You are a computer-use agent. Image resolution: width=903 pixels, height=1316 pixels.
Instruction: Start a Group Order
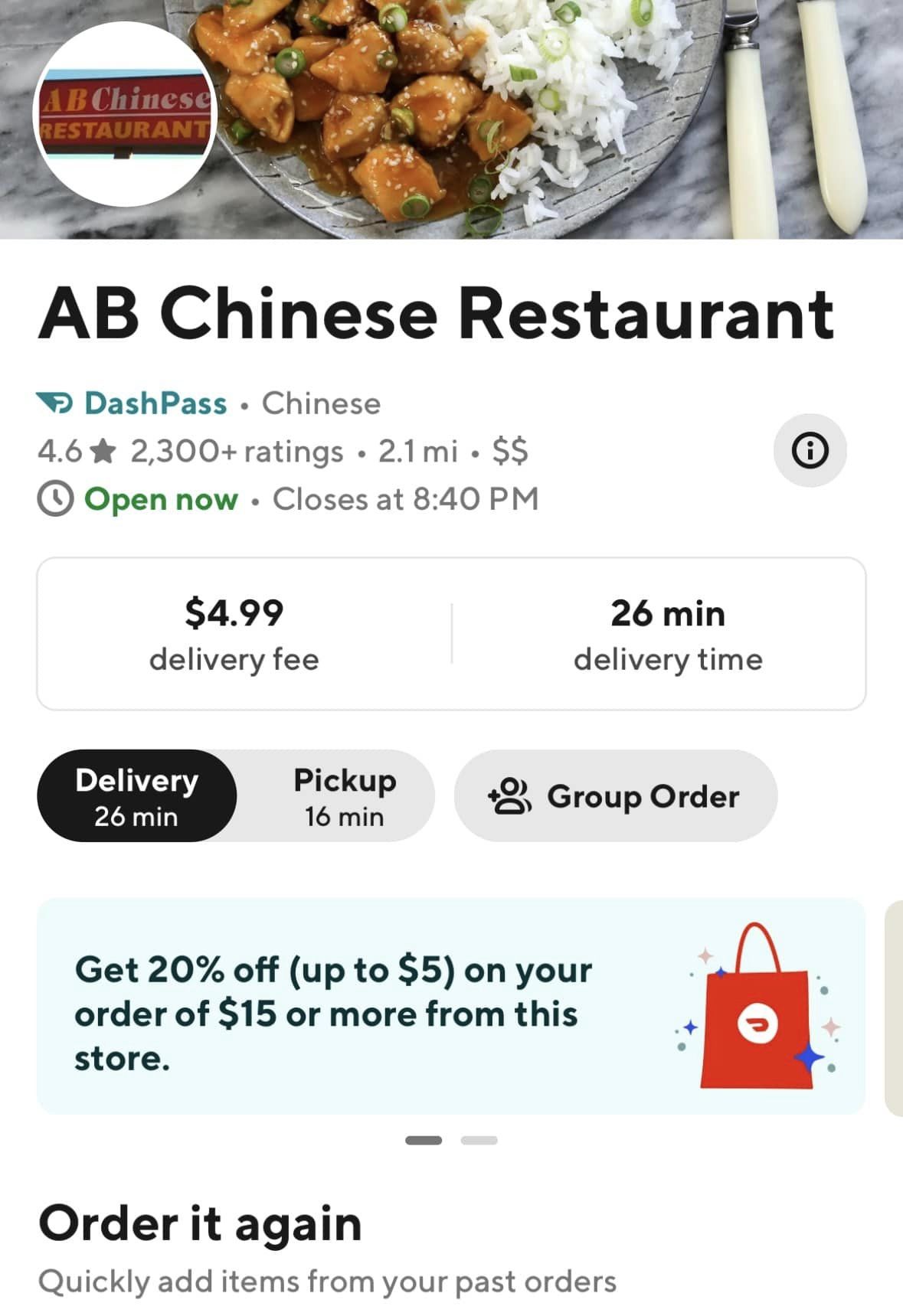(x=615, y=796)
